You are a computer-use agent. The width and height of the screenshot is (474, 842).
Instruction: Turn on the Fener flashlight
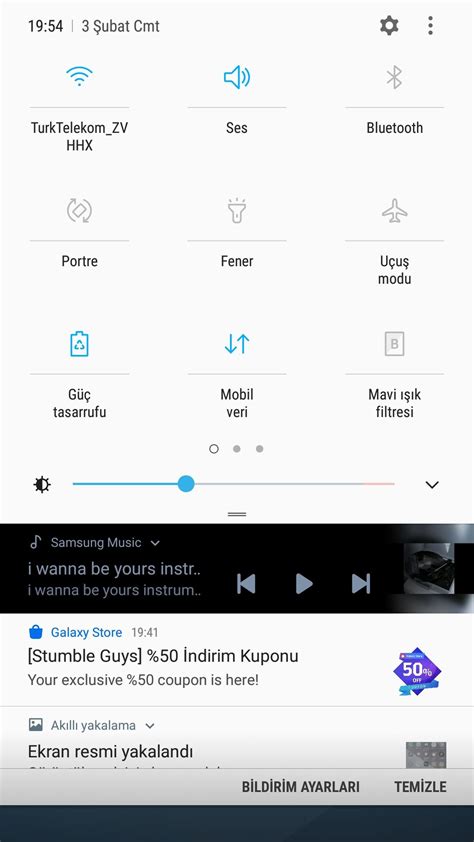[x=237, y=210]
